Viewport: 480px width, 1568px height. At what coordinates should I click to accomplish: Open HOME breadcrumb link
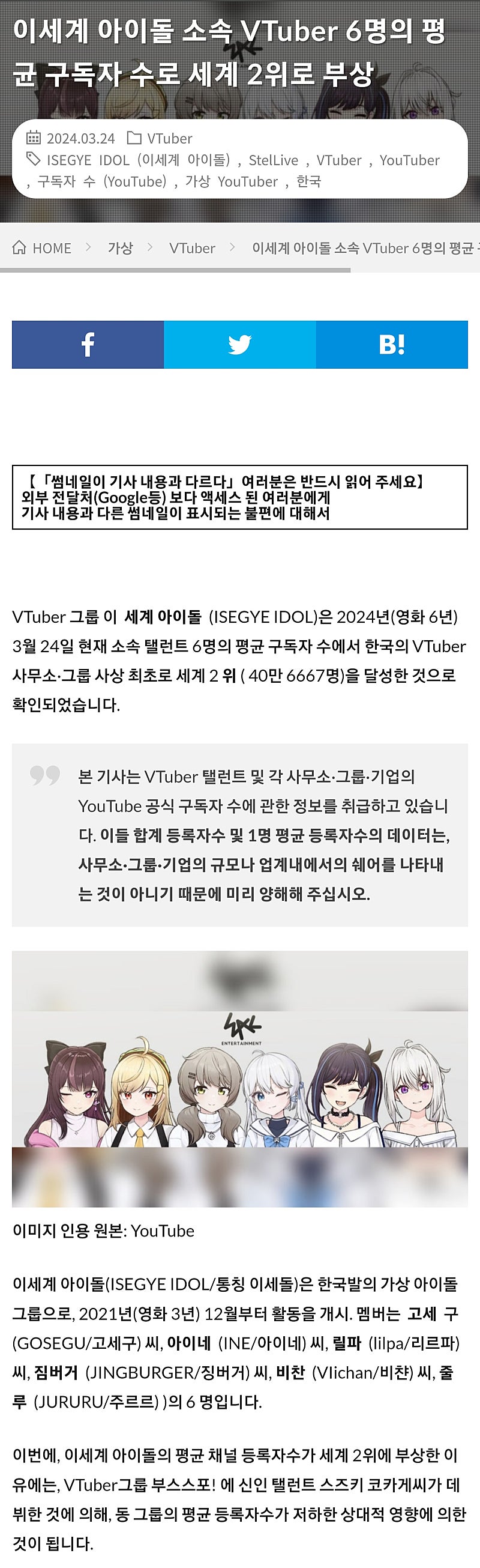(42, 248)
